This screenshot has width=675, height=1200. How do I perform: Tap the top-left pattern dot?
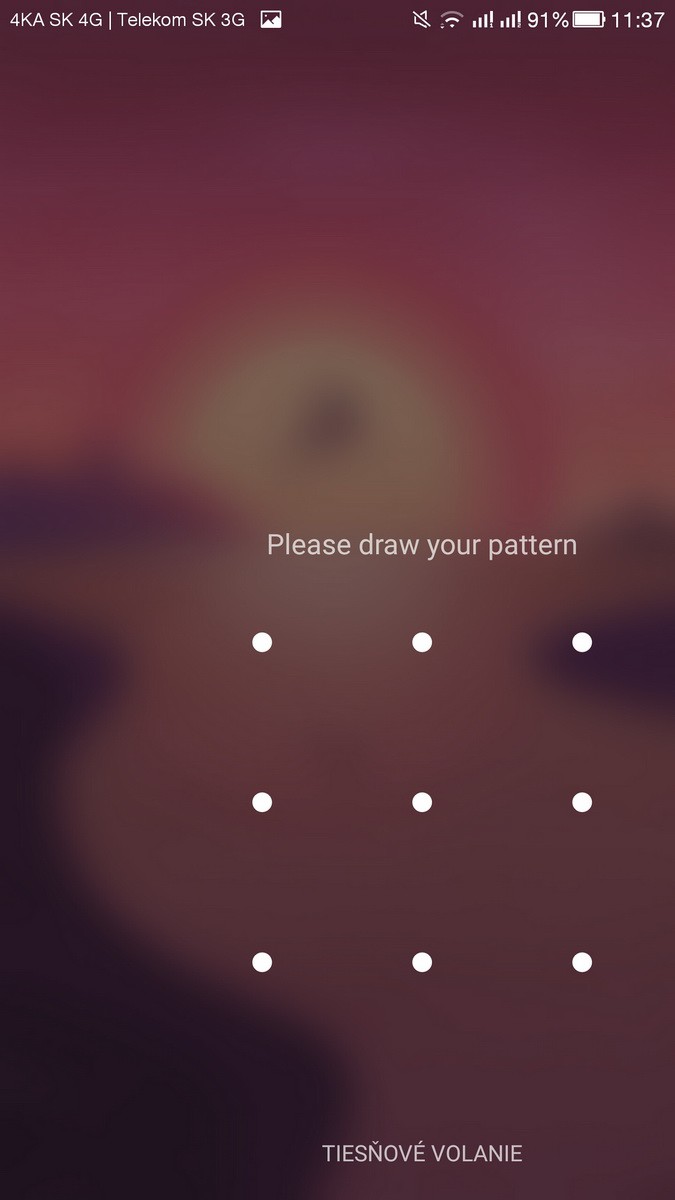[x=262, y=642]
